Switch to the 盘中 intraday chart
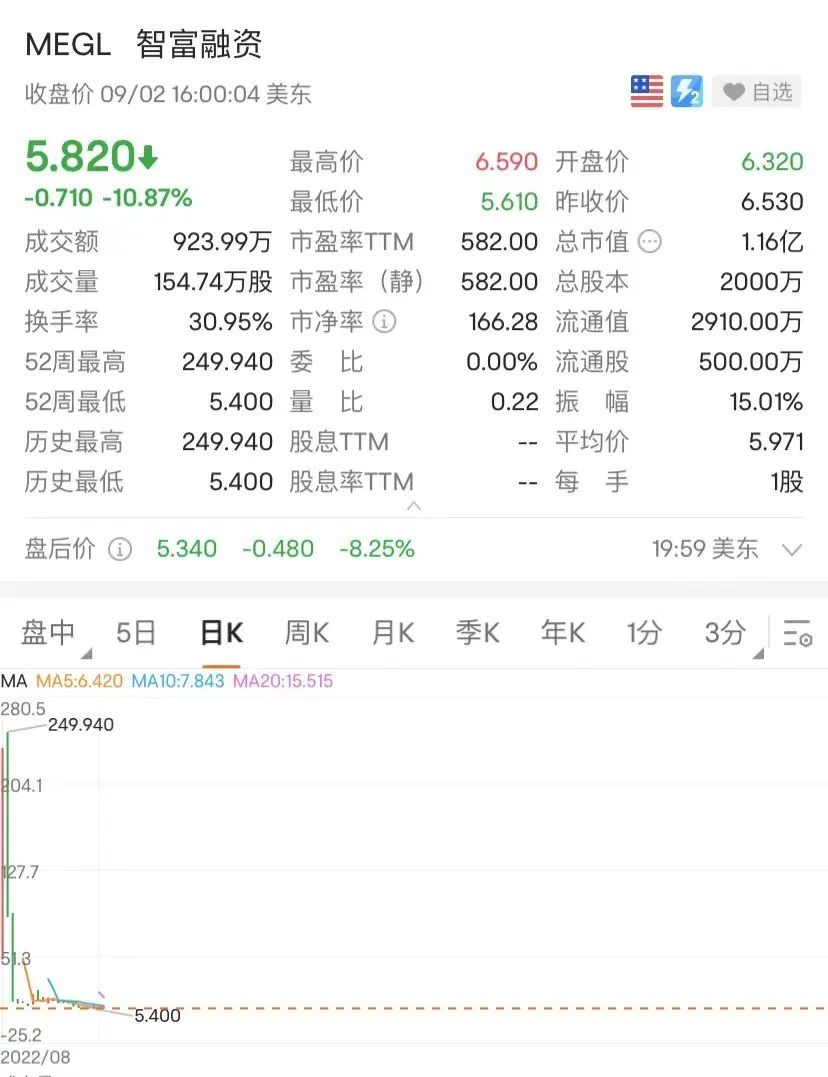This screenshot has height=1077, width=828. 49,632
